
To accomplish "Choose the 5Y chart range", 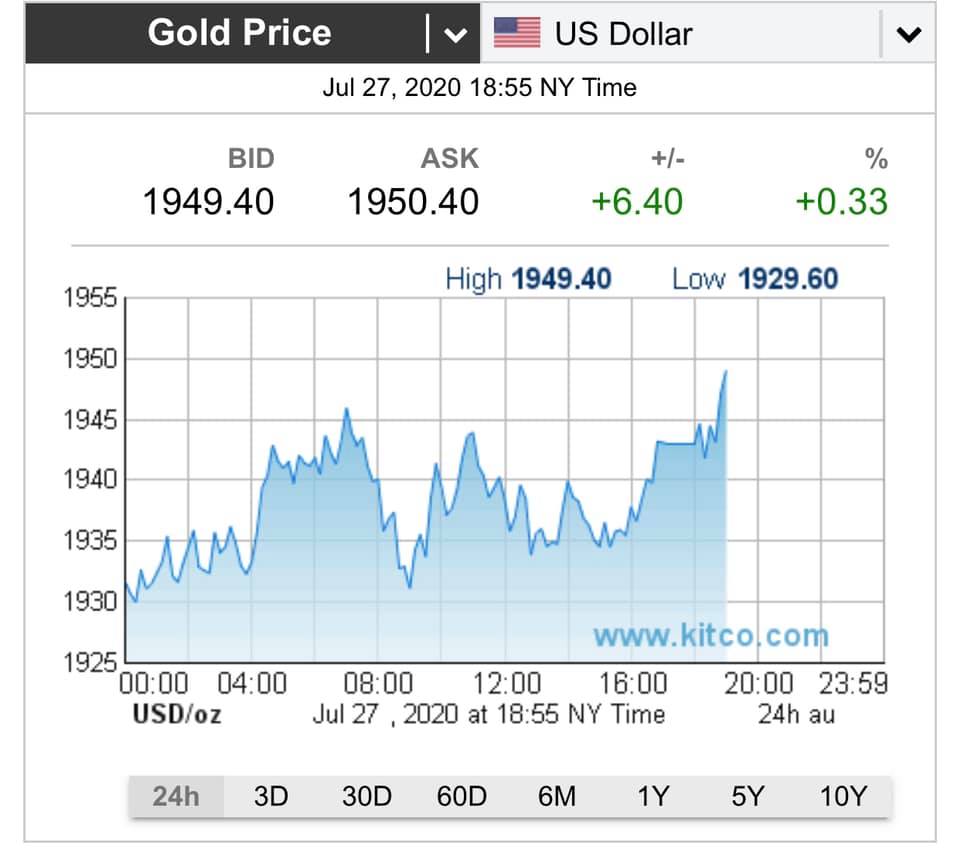I will [x=747, y=796].
